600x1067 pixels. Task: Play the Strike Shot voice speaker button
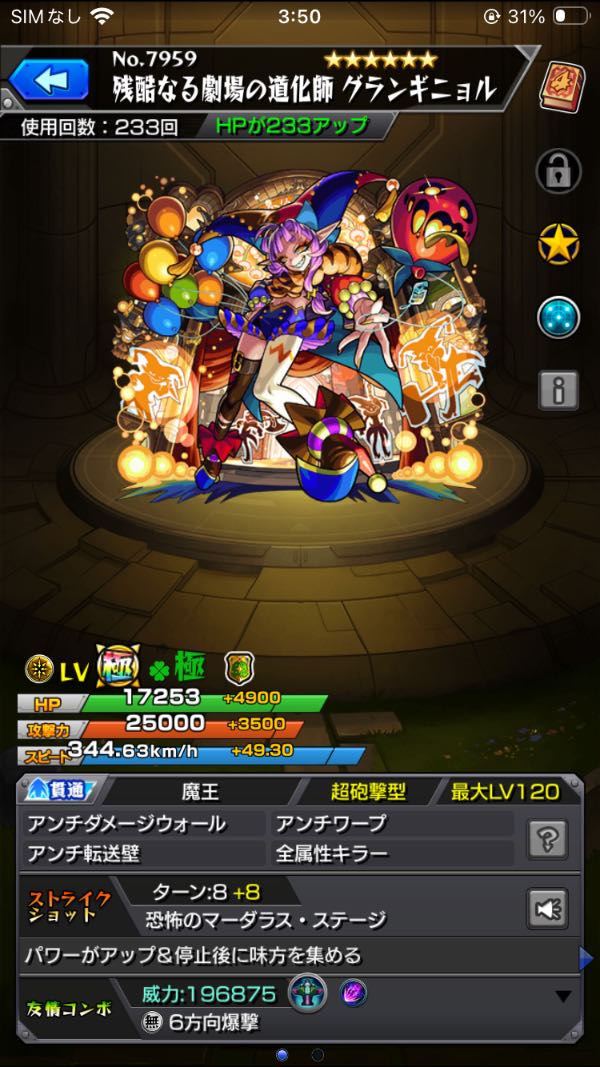pos(548,908)
